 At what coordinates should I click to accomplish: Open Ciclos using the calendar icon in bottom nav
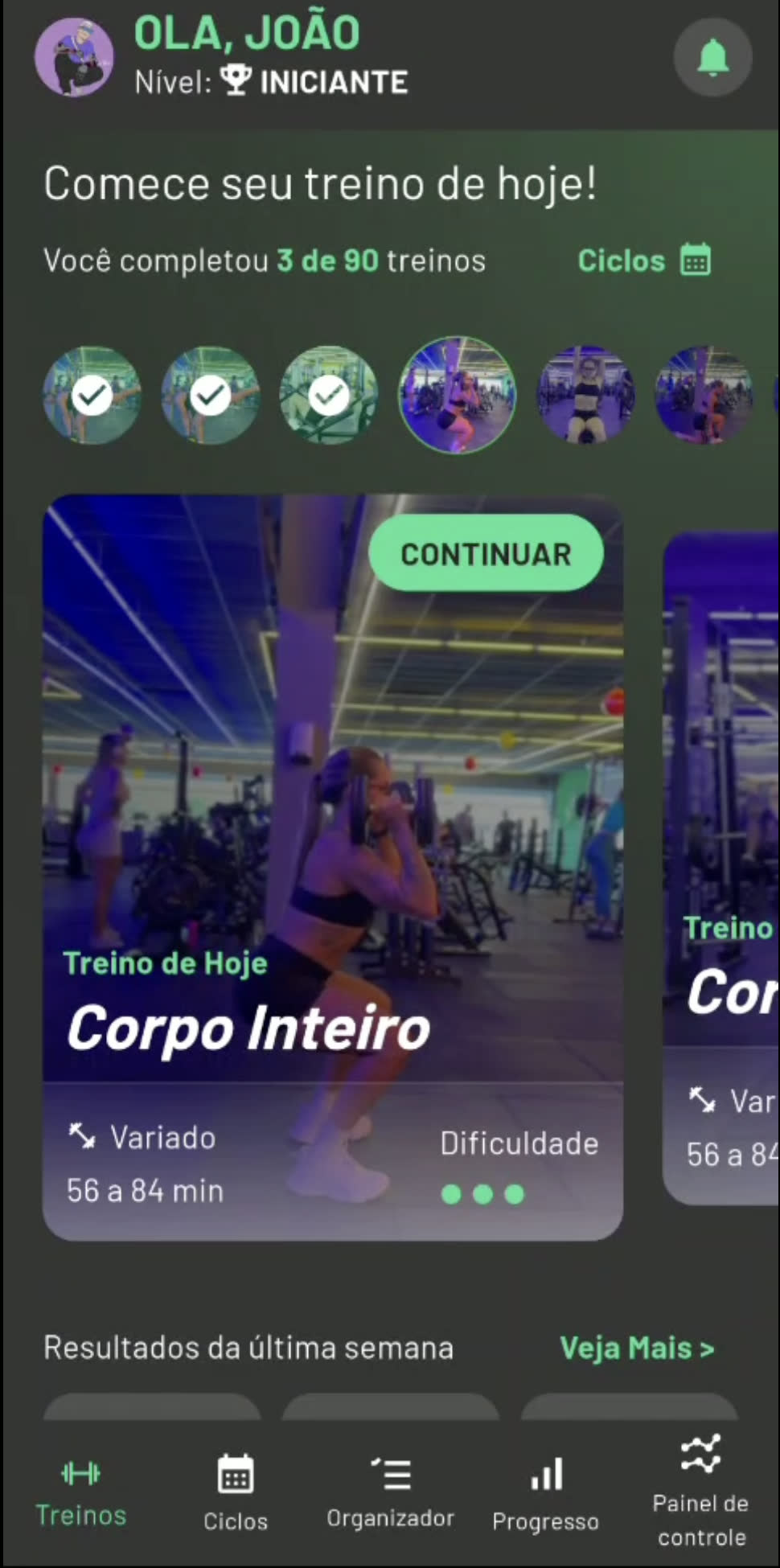click(235, 1473)
